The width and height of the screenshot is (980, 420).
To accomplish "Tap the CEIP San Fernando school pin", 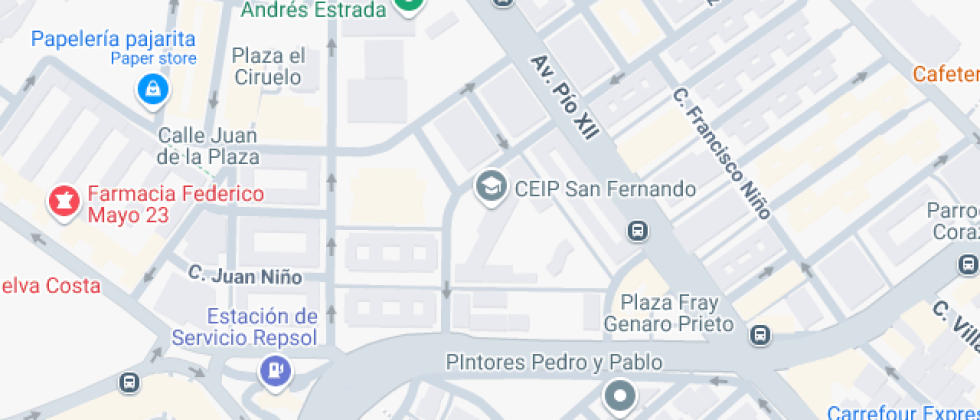I will (490, 187).
